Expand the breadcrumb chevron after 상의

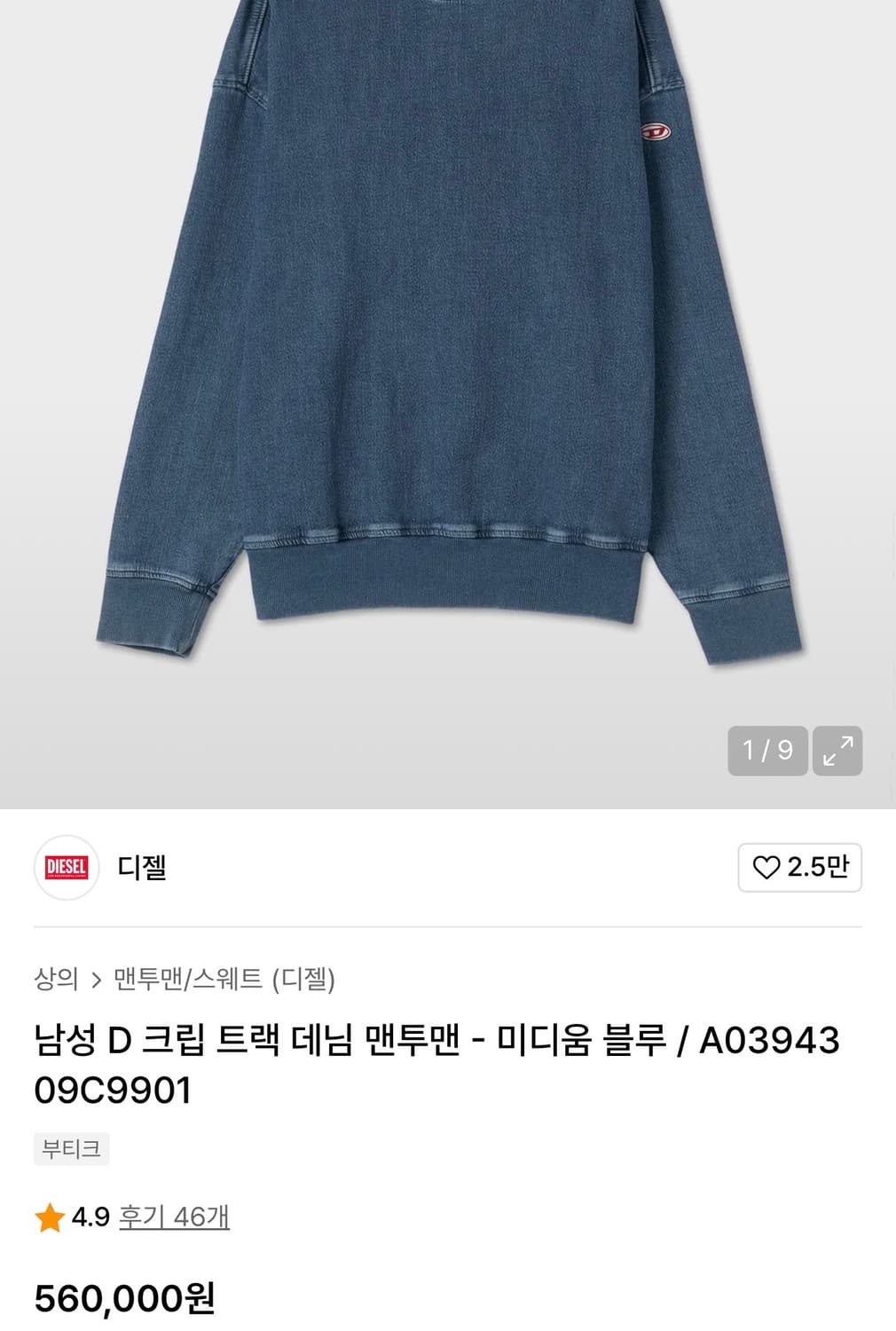coord(96,980)
